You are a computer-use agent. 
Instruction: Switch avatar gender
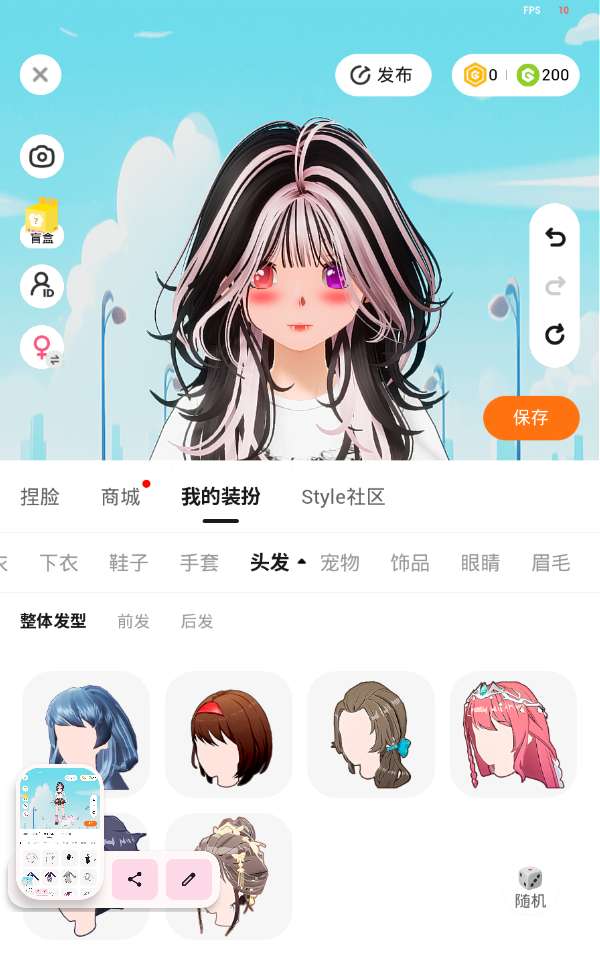point(42,348)
